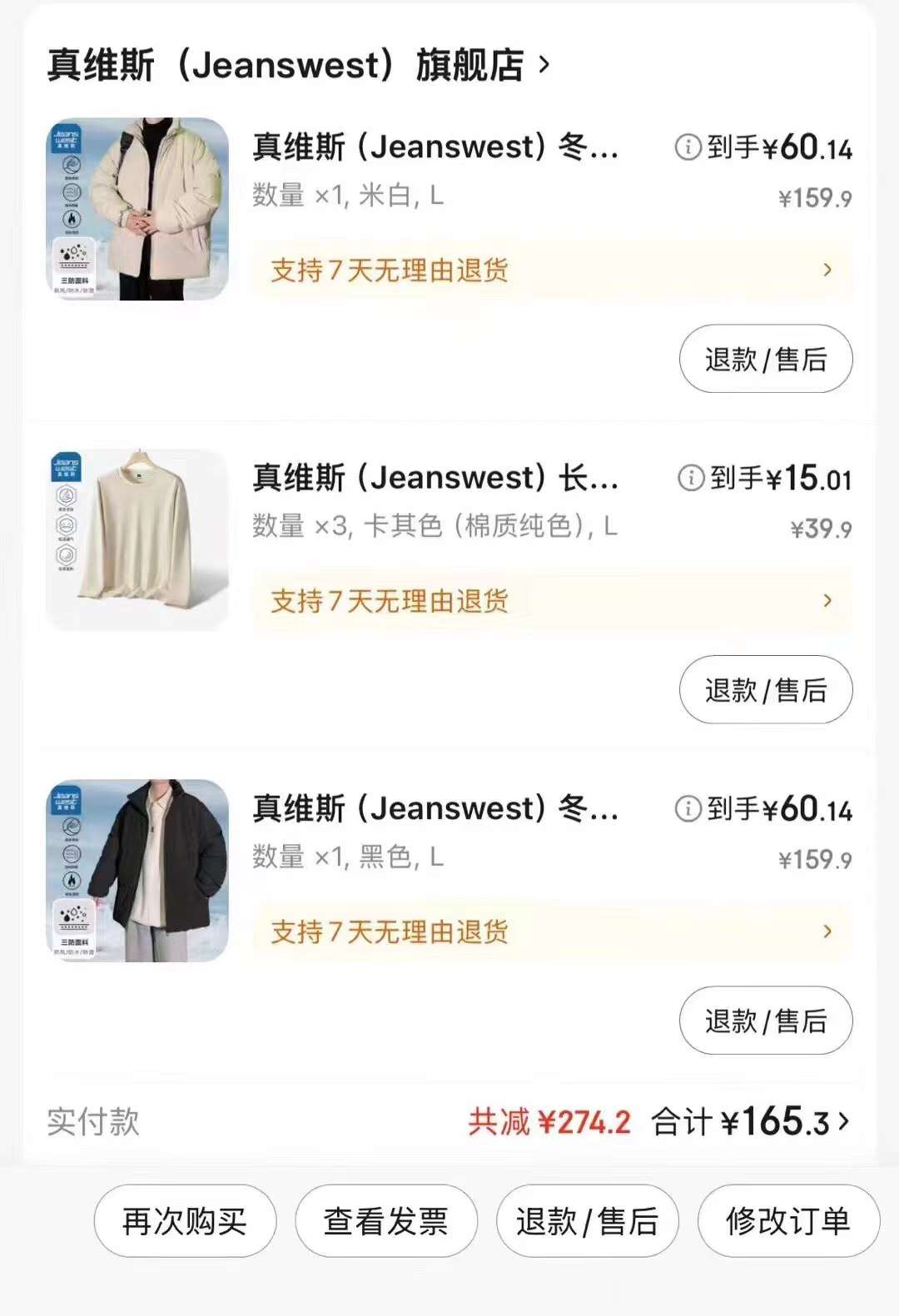Expand the 合计 ¥165.3 payment breakdown
The height and width of the screenshot is (1316, 899).
pyautogui.click(x=751, y=1122)
